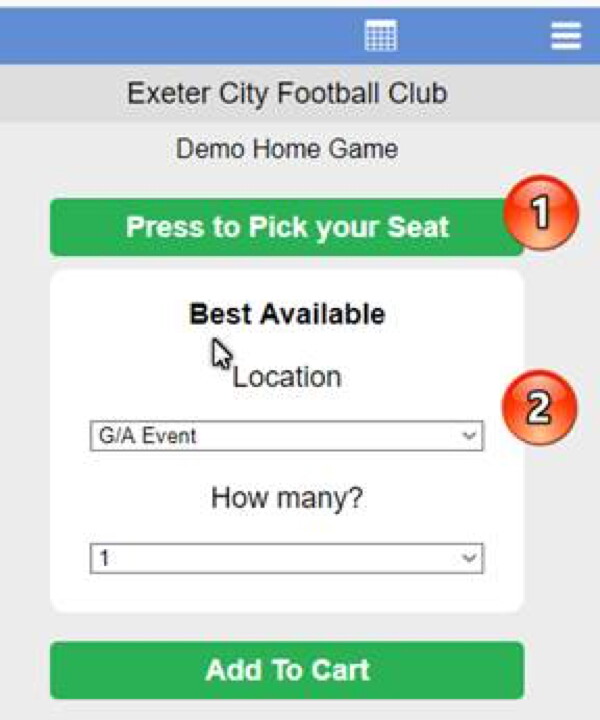
Task: Add tickets to cart
Action: (287, 670)
